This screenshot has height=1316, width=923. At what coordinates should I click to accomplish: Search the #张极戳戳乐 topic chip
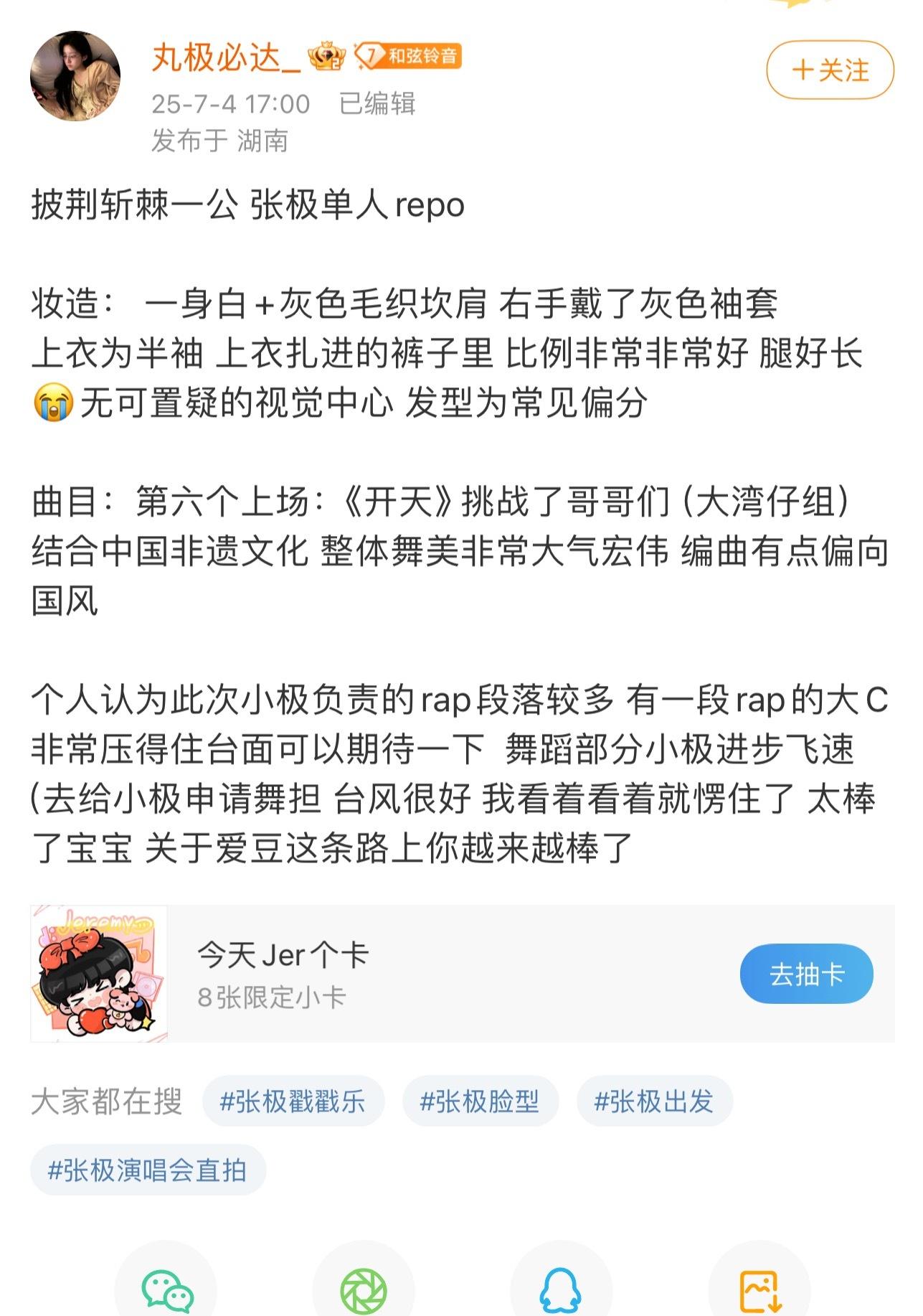[x=293, y=1101]
